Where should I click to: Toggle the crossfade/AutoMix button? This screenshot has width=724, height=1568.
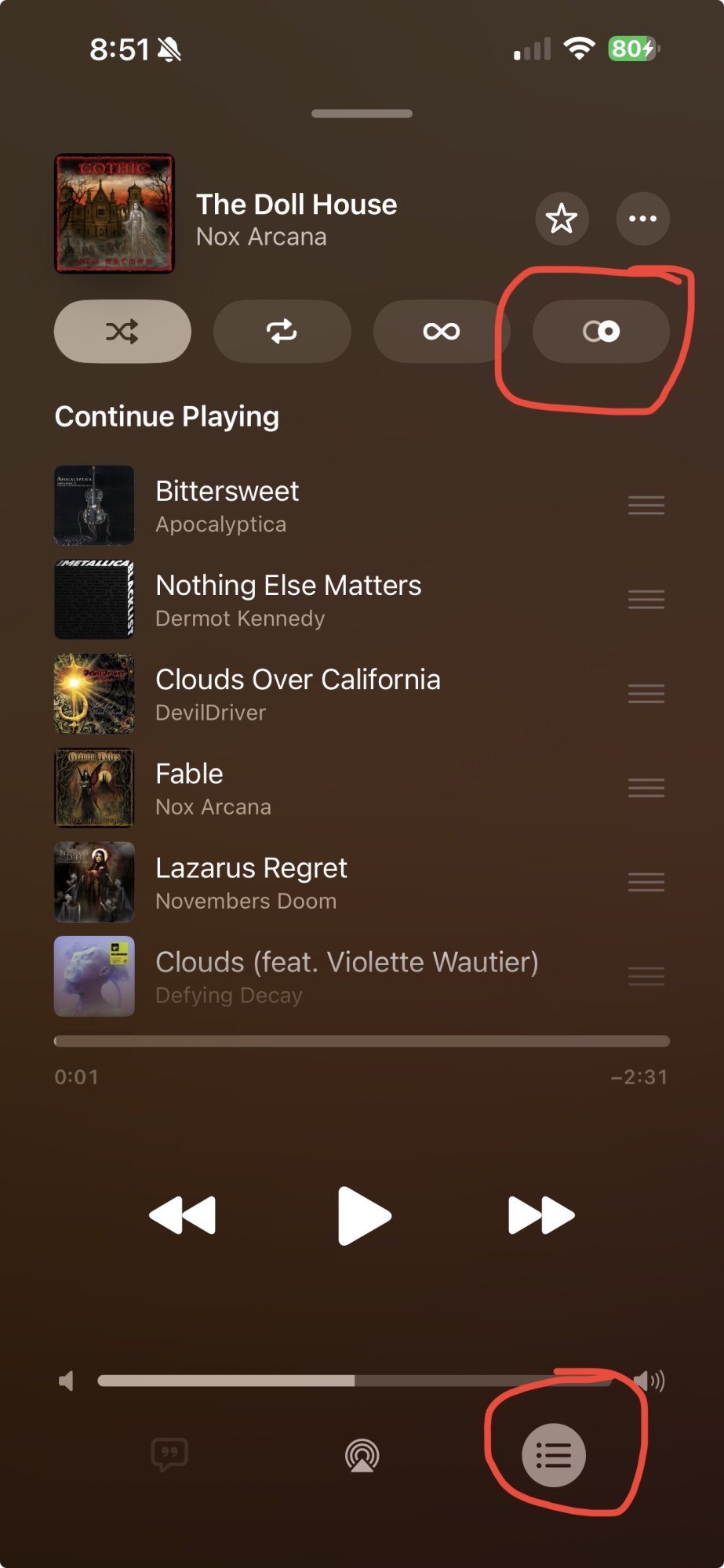(x=601, y=332)
